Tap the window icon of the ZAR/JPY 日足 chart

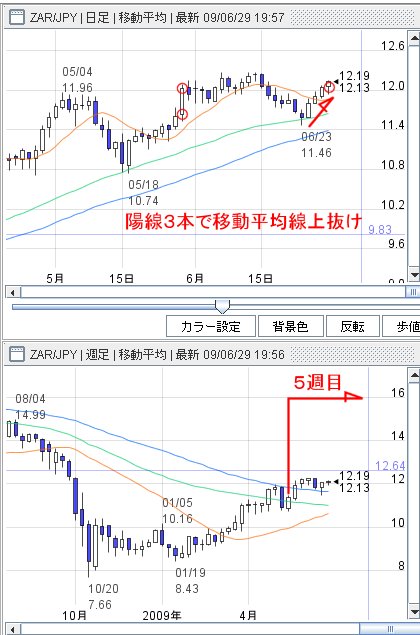[x=17, y=17]
